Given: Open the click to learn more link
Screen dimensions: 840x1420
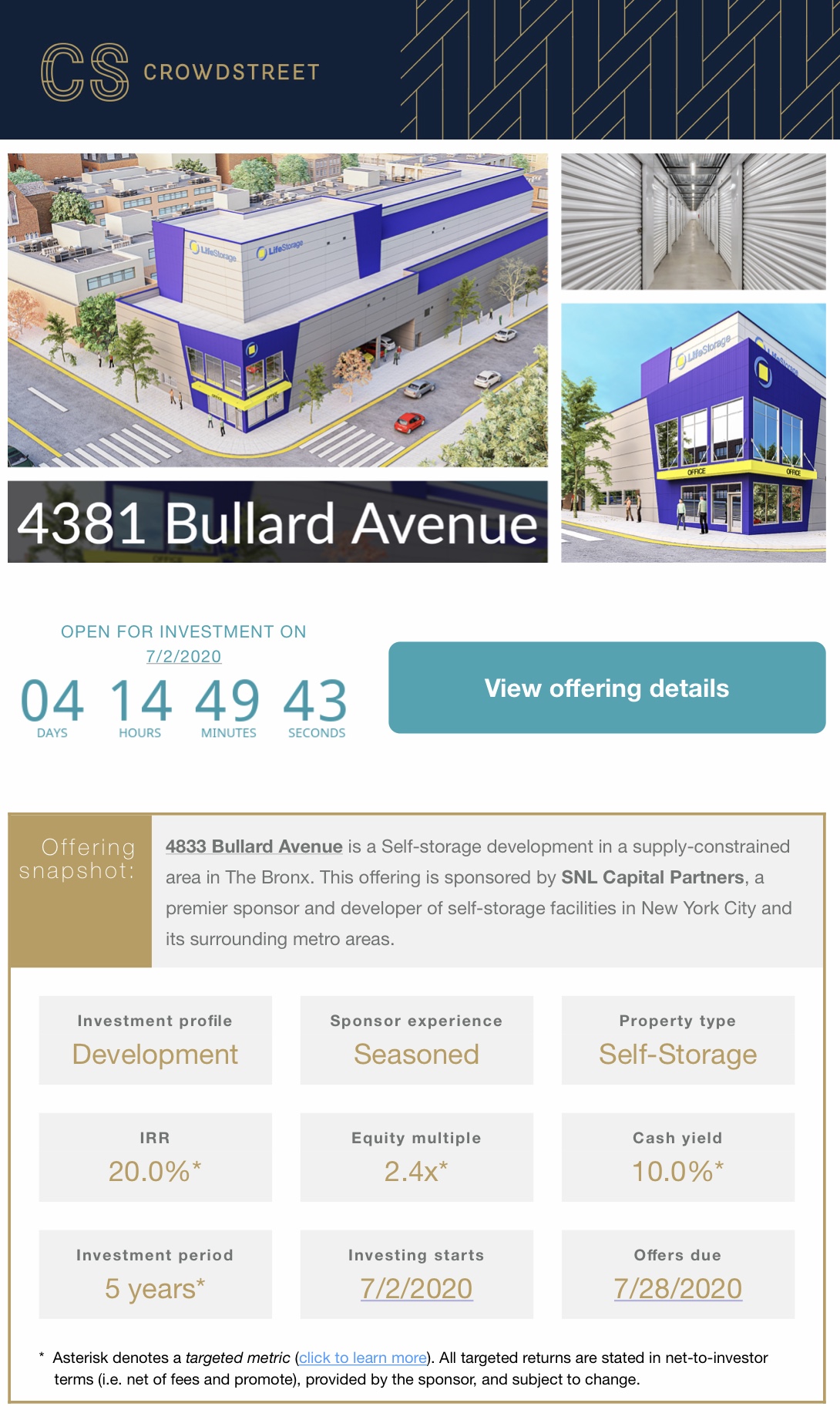Looking at the screenshot, I should 363,1358.
